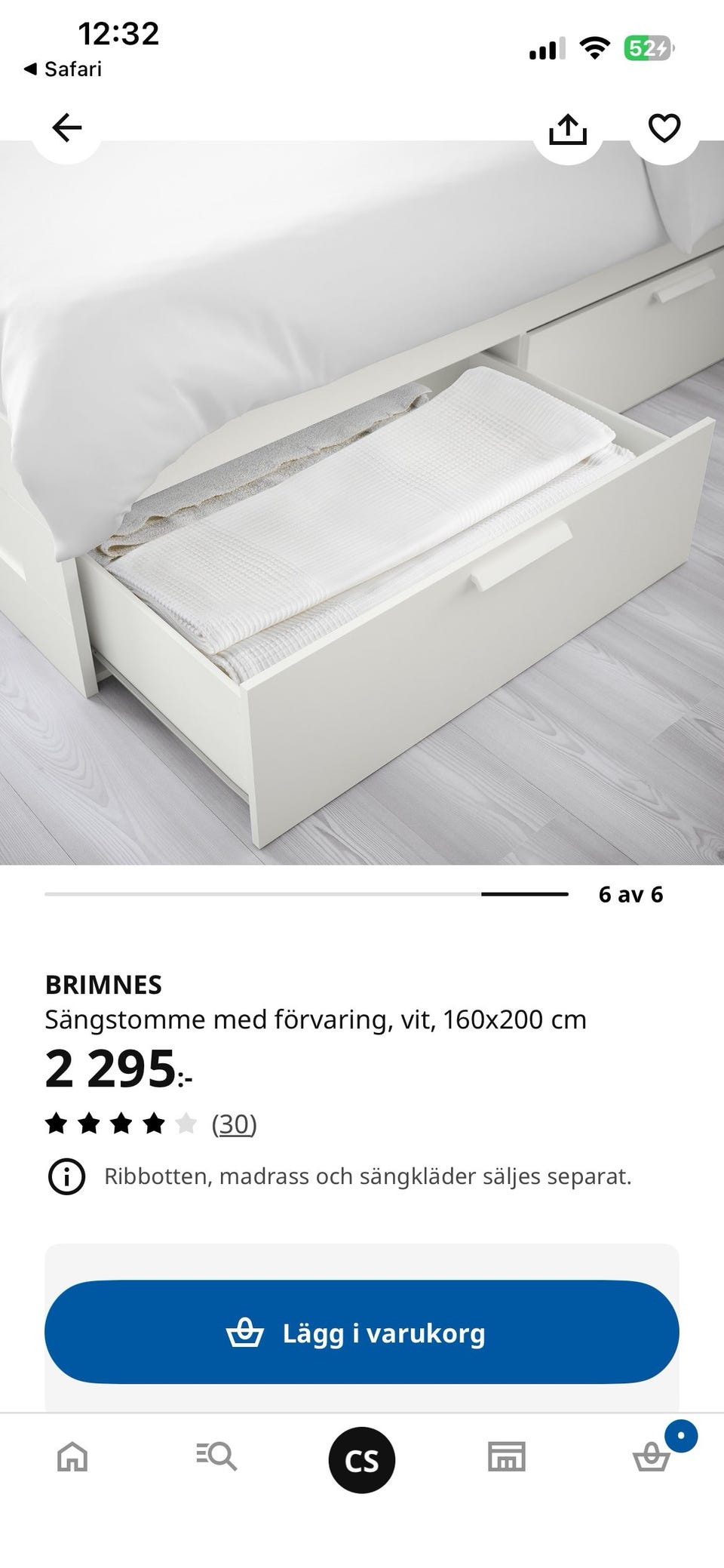The width and height of the screenshot is (724, 1568).
Task: Open the CS profile tab
Action: point(362,1461)
